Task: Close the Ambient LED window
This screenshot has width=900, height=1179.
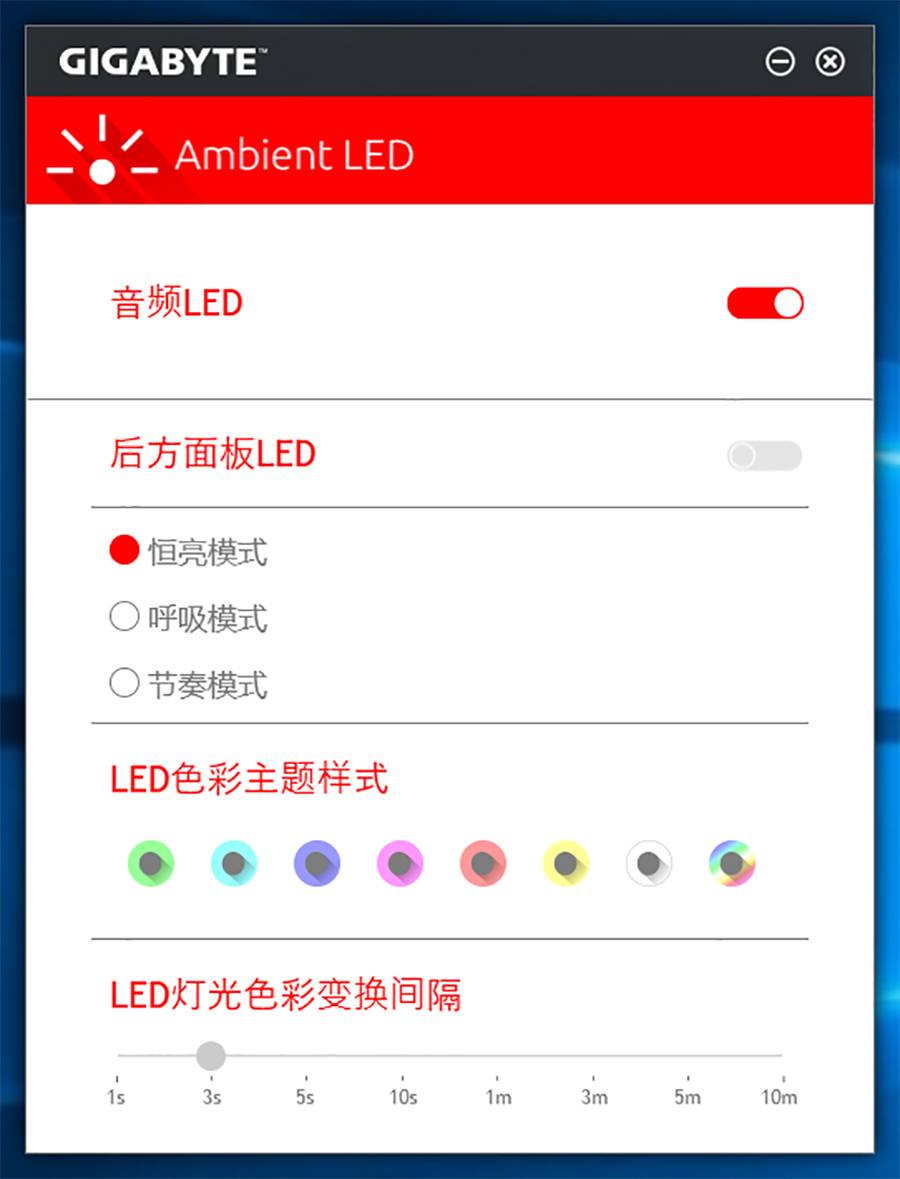Action: coord(830,62)
